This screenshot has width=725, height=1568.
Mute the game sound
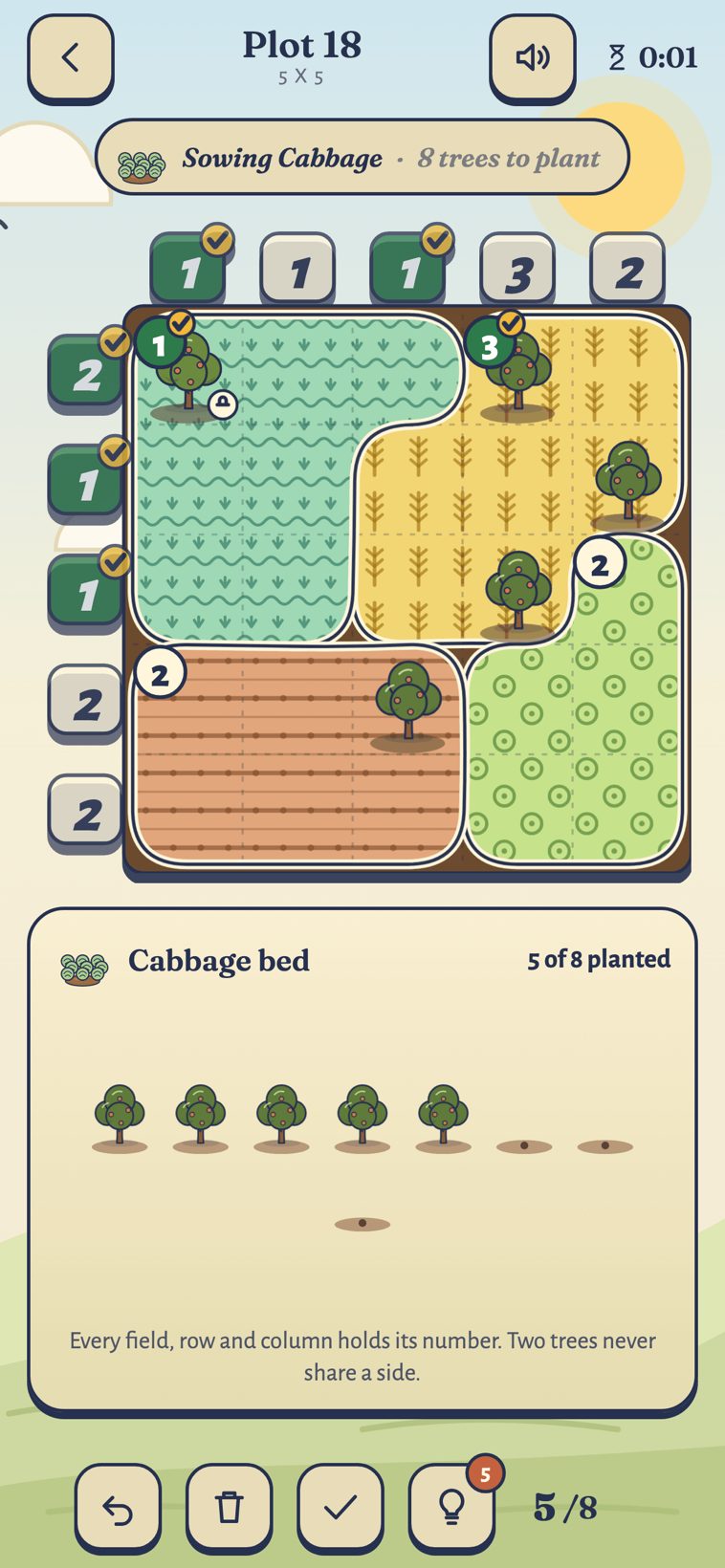(x=533, y=57)
